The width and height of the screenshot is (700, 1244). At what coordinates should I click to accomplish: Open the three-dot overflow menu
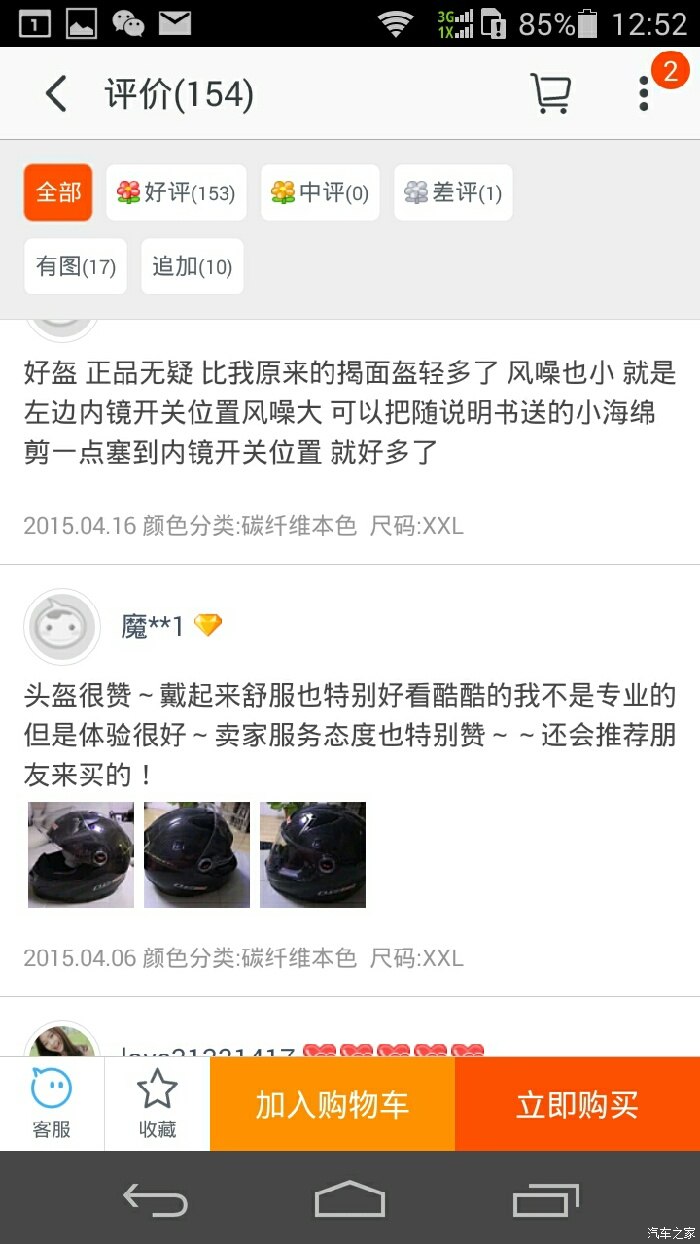tap(644, 94)
